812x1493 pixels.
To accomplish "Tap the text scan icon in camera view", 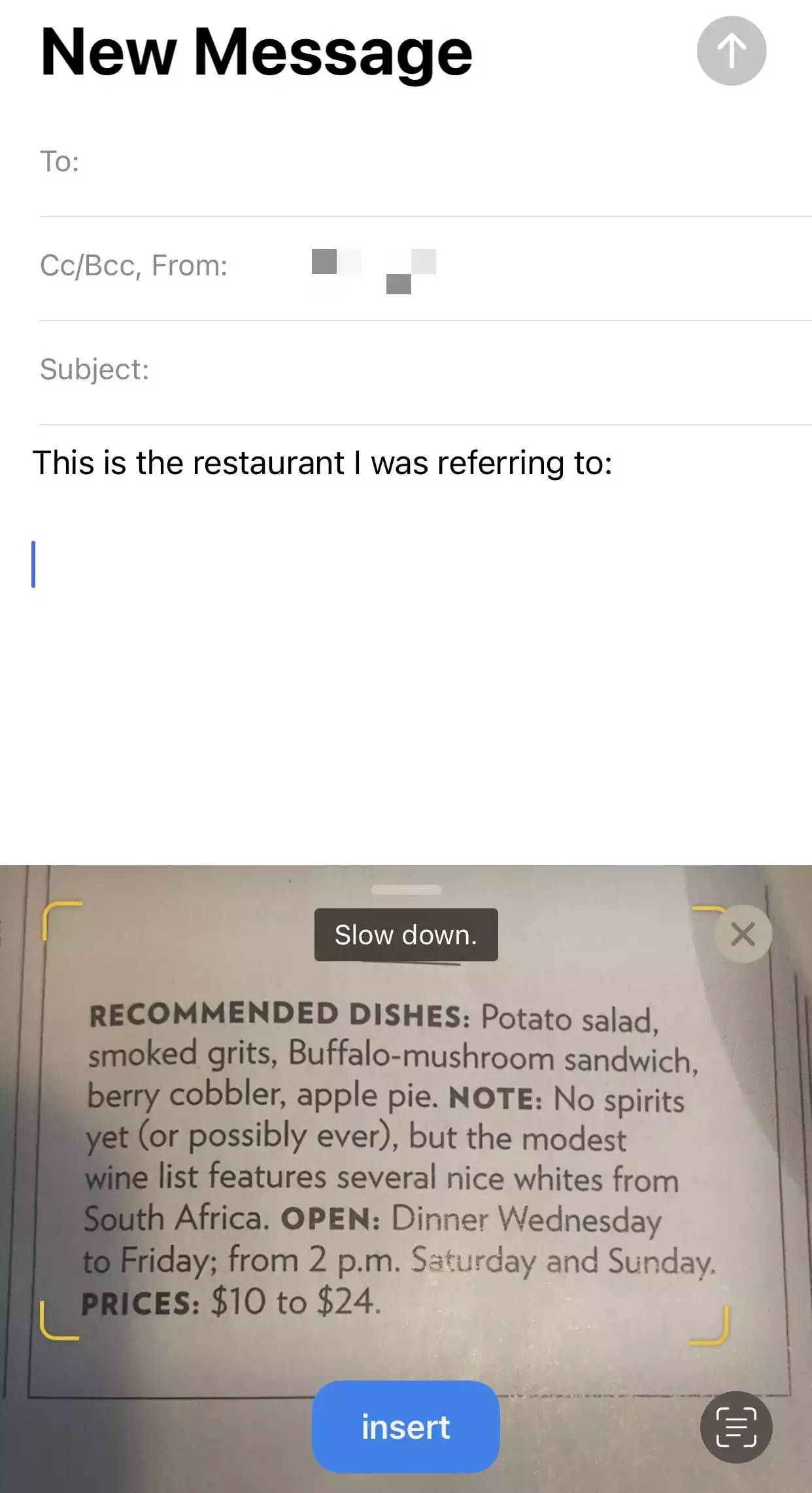I will coord(736,1426).
